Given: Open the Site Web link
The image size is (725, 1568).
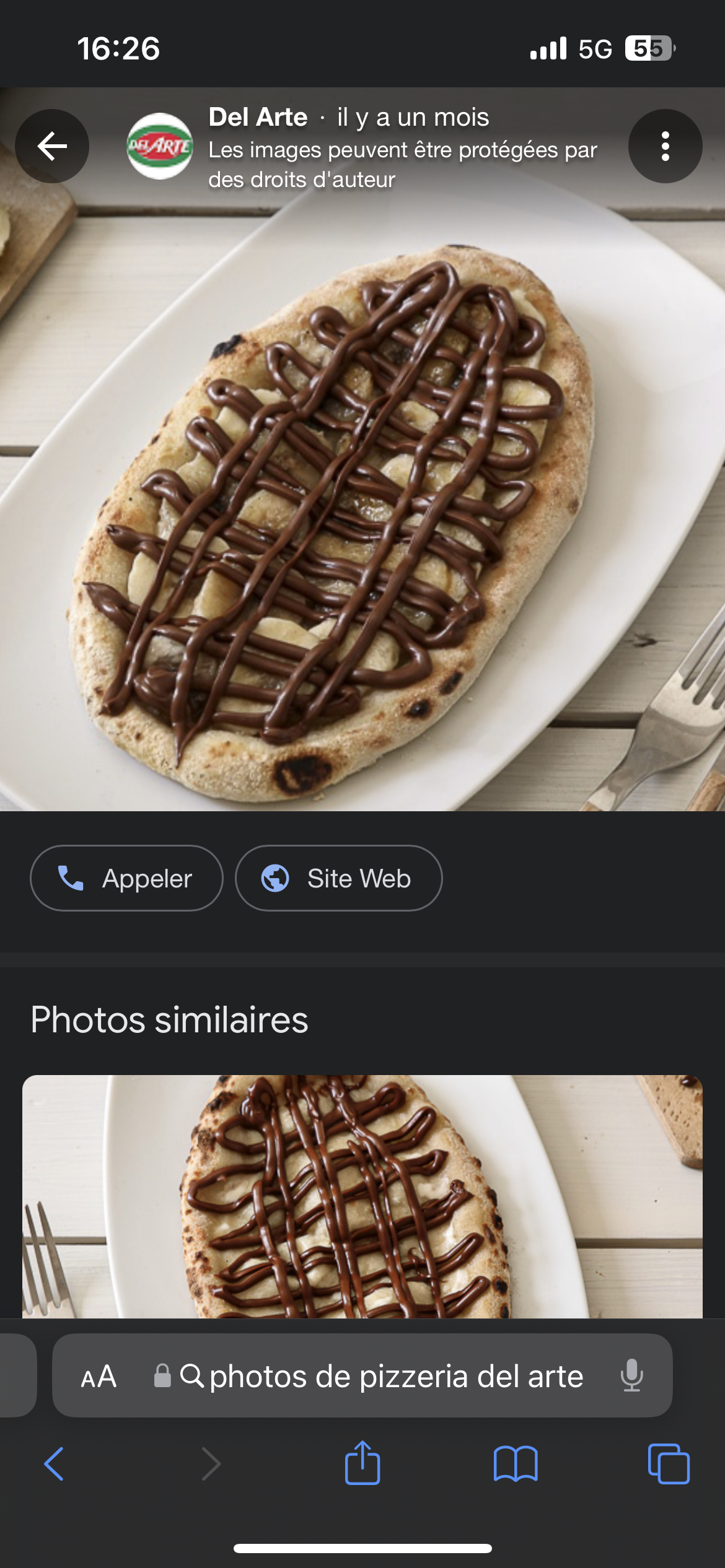Looking at the screenshot, I should pyautogui.click(x=338, y=878).
